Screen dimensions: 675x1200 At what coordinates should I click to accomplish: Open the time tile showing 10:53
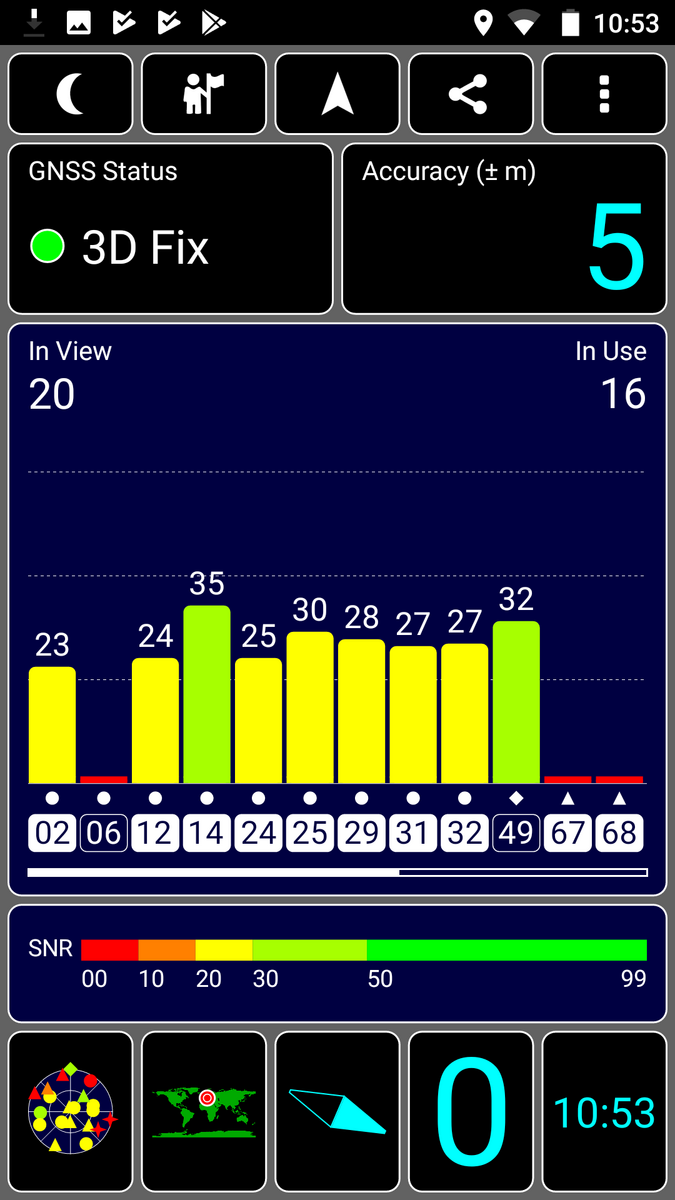click(x=604, y=1112)
